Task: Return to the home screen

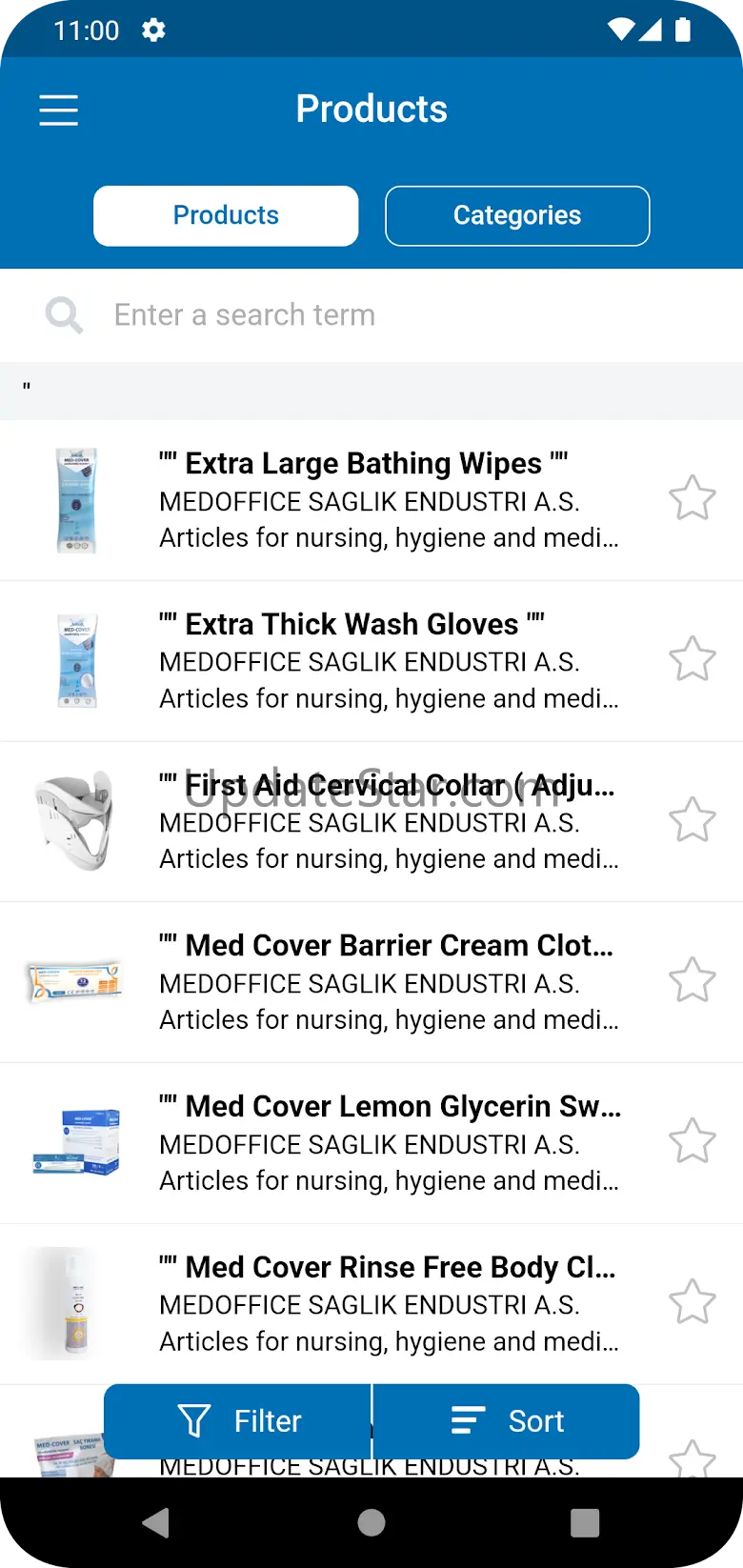Action: coord(371,1522)
